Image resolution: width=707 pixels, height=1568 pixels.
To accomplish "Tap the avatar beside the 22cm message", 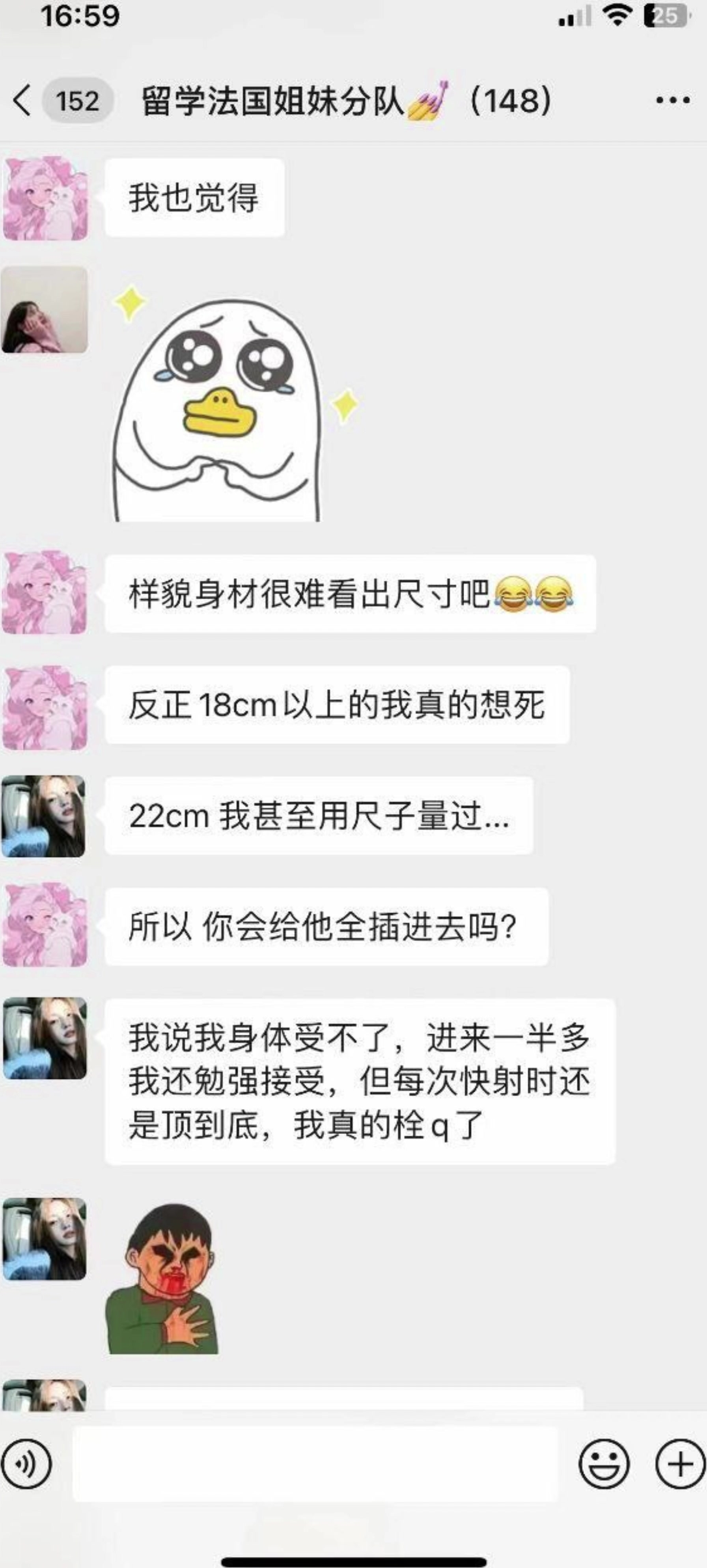I will pos(44,816).
